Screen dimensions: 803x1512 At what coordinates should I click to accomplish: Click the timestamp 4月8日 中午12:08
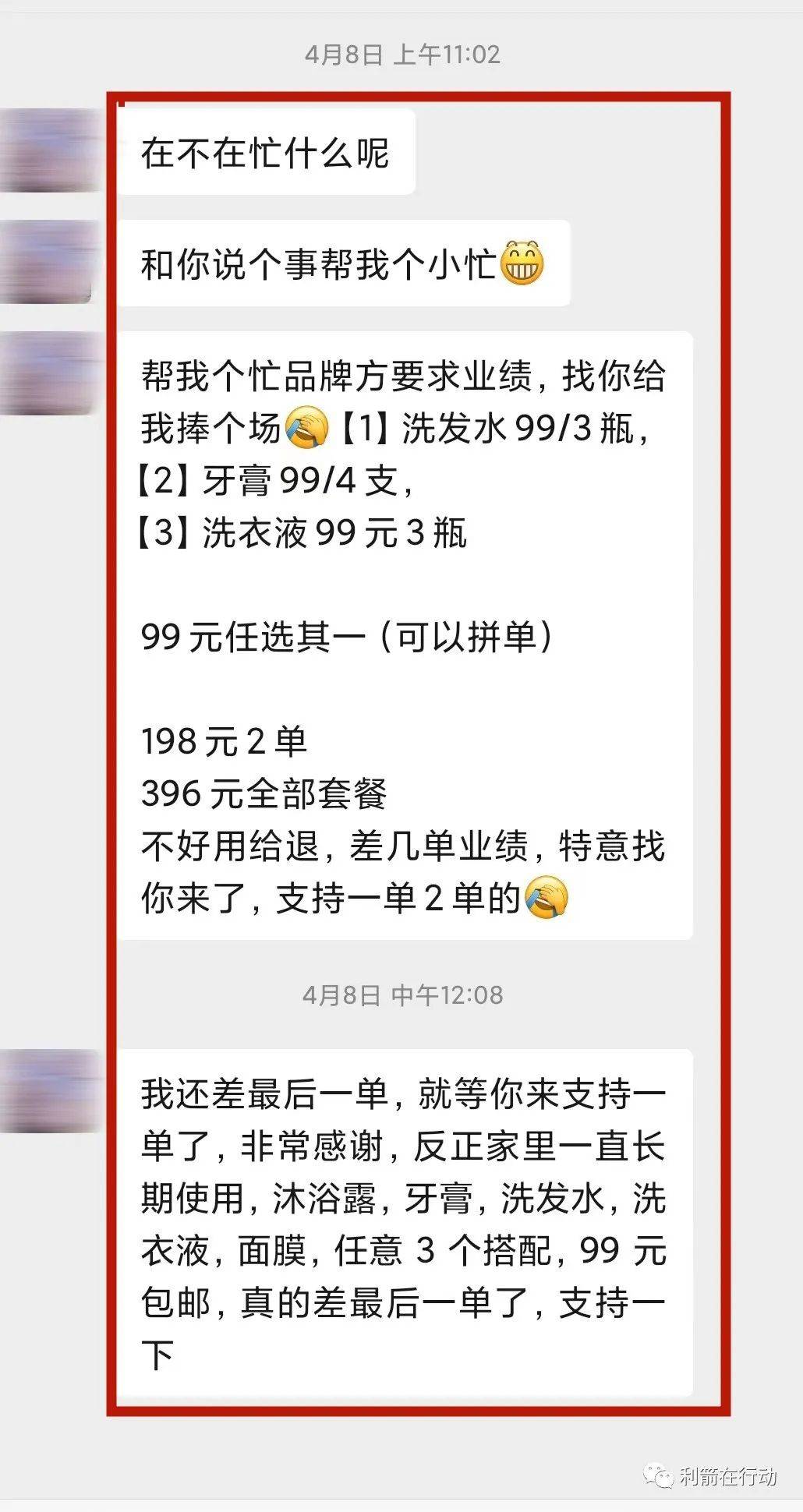[401, 994]
